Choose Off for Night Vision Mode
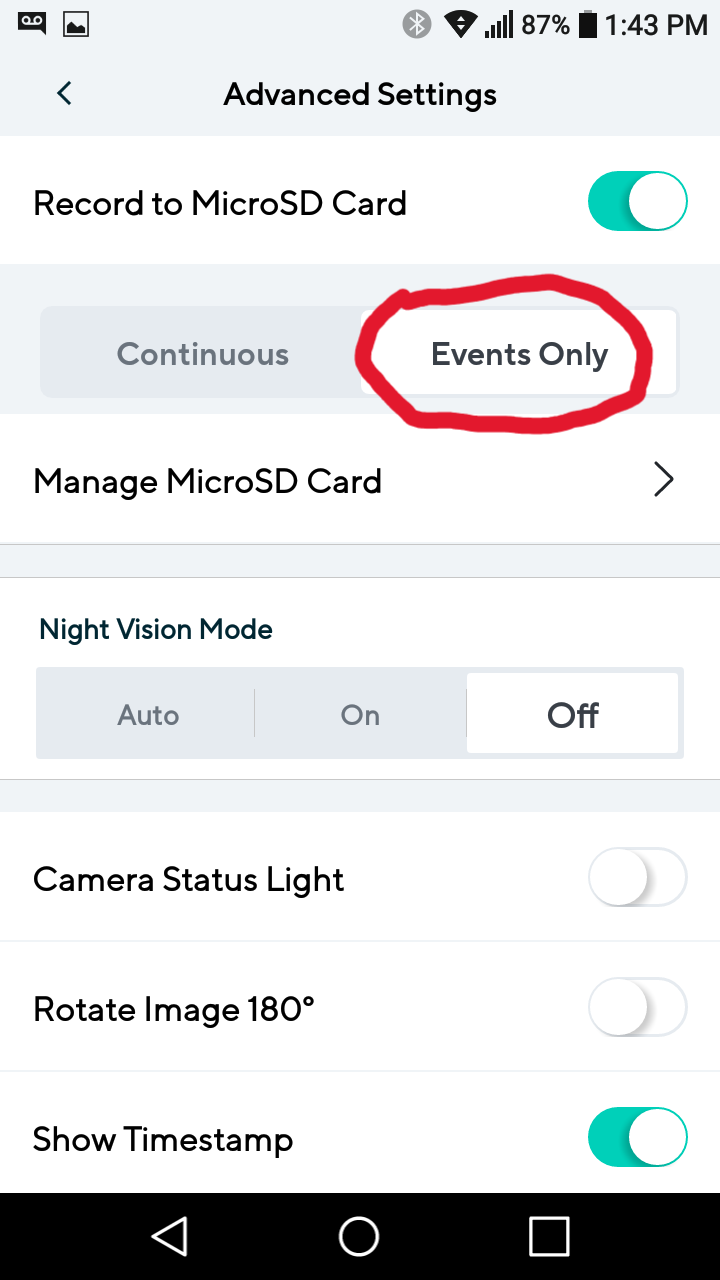The image size is (720, 1280). (x=572, y=715)
